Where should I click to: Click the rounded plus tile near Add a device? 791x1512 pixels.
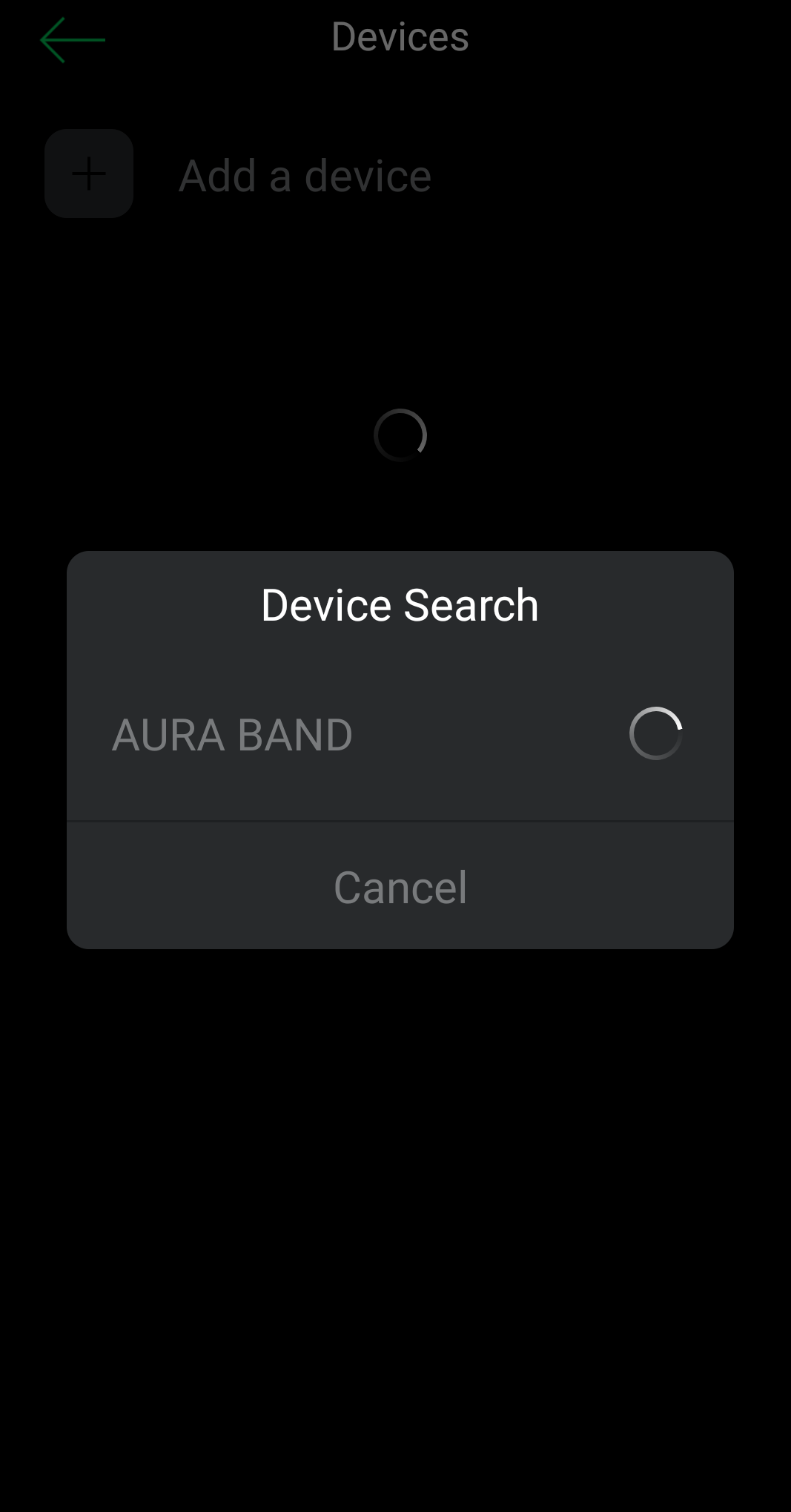pos(88,174)
